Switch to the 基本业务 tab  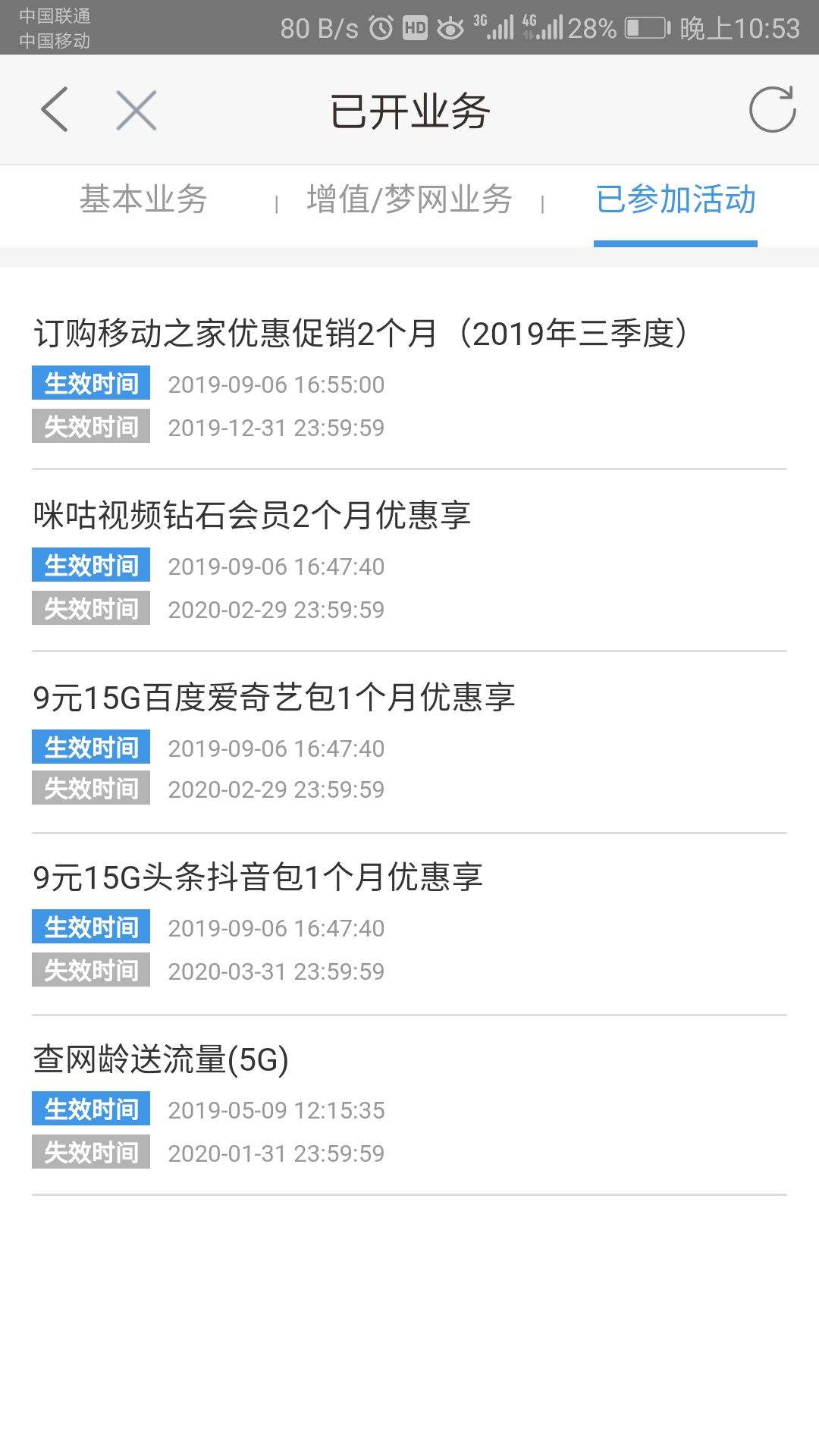tap(143, 200)
